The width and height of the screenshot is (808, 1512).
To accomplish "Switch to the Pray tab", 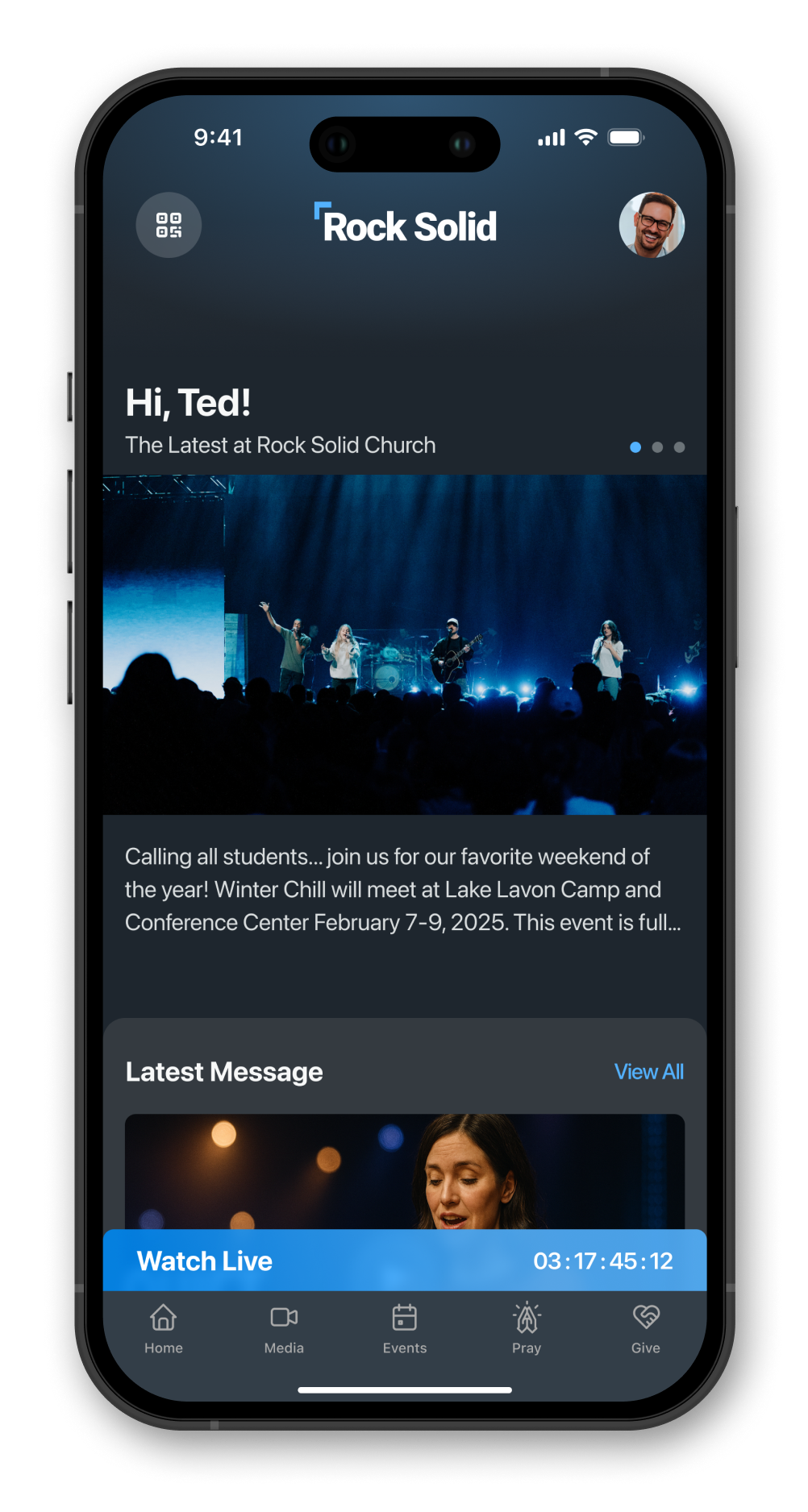I will coord(527,1328).
